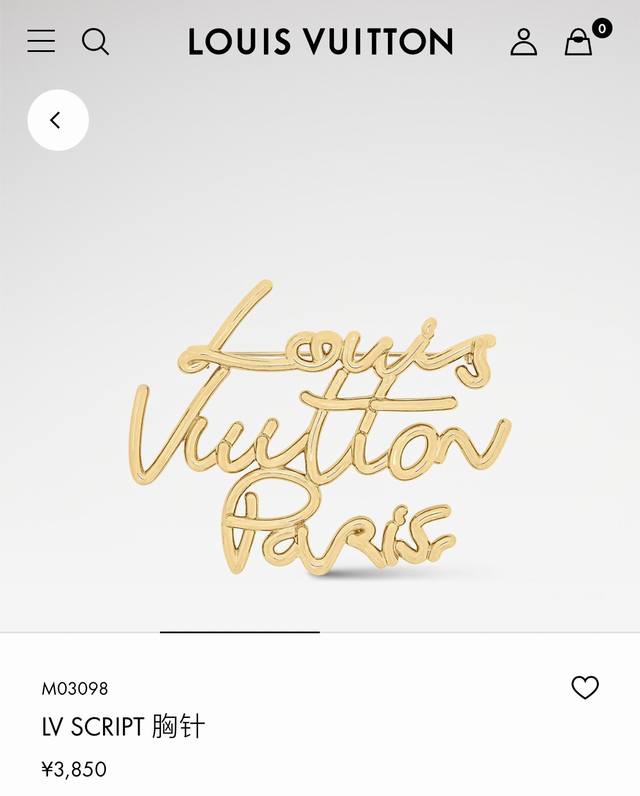Open the LV SCRIPT brooch product image

[x=320, y=430]
